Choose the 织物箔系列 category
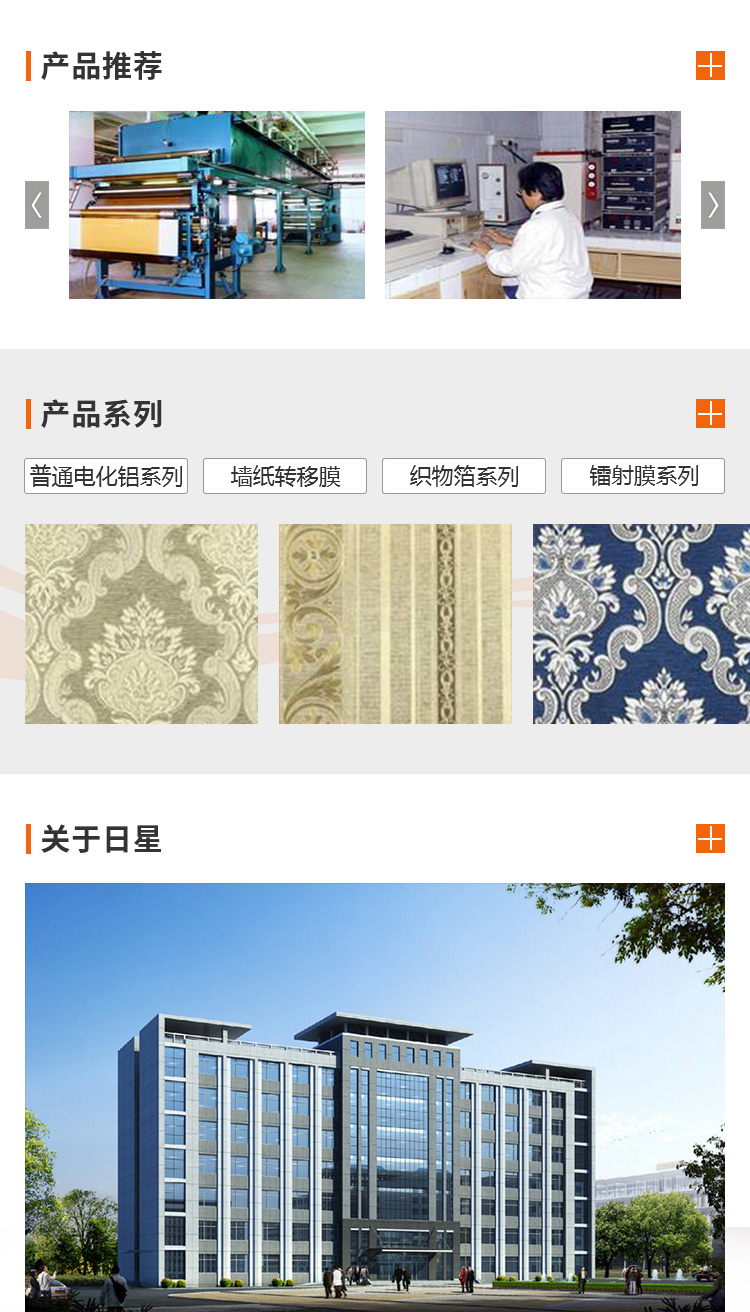This screenshot has height=1312, width=750. (x=464, y=476)
